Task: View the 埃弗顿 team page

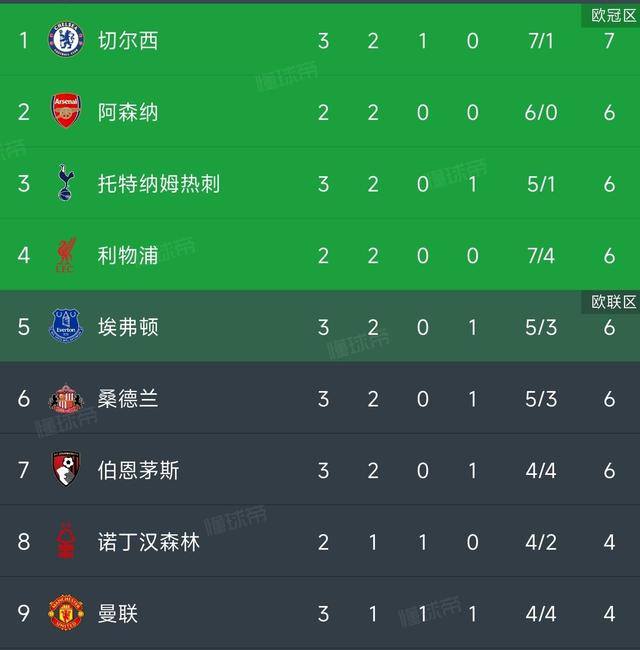Action: point(128,327)
